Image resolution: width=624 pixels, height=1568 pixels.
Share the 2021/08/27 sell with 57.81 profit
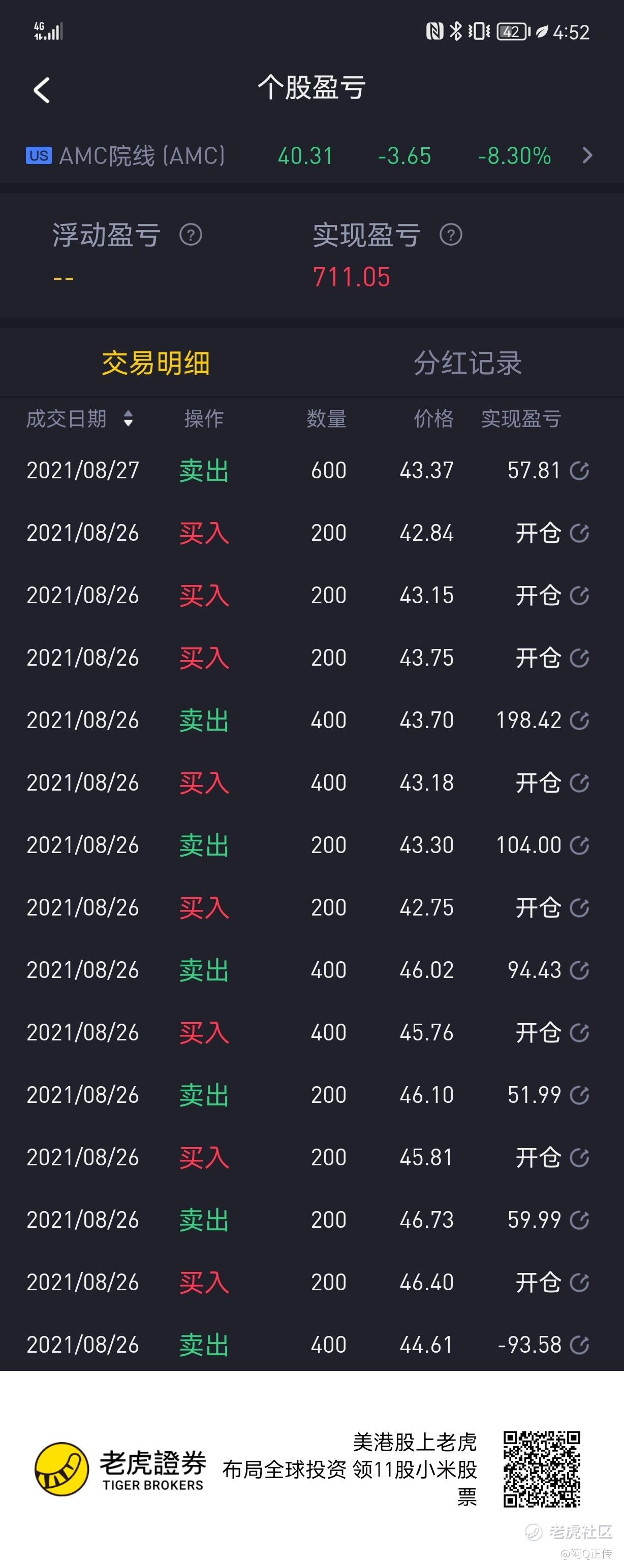pos(579,471)
